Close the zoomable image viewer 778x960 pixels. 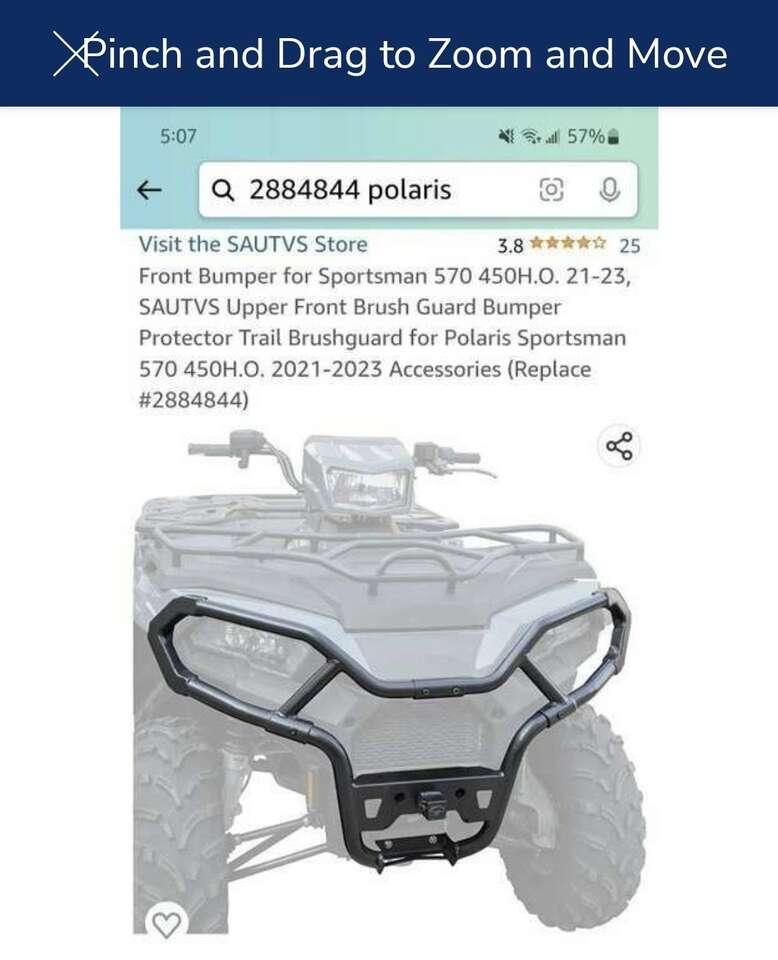(x=75, y=54)
